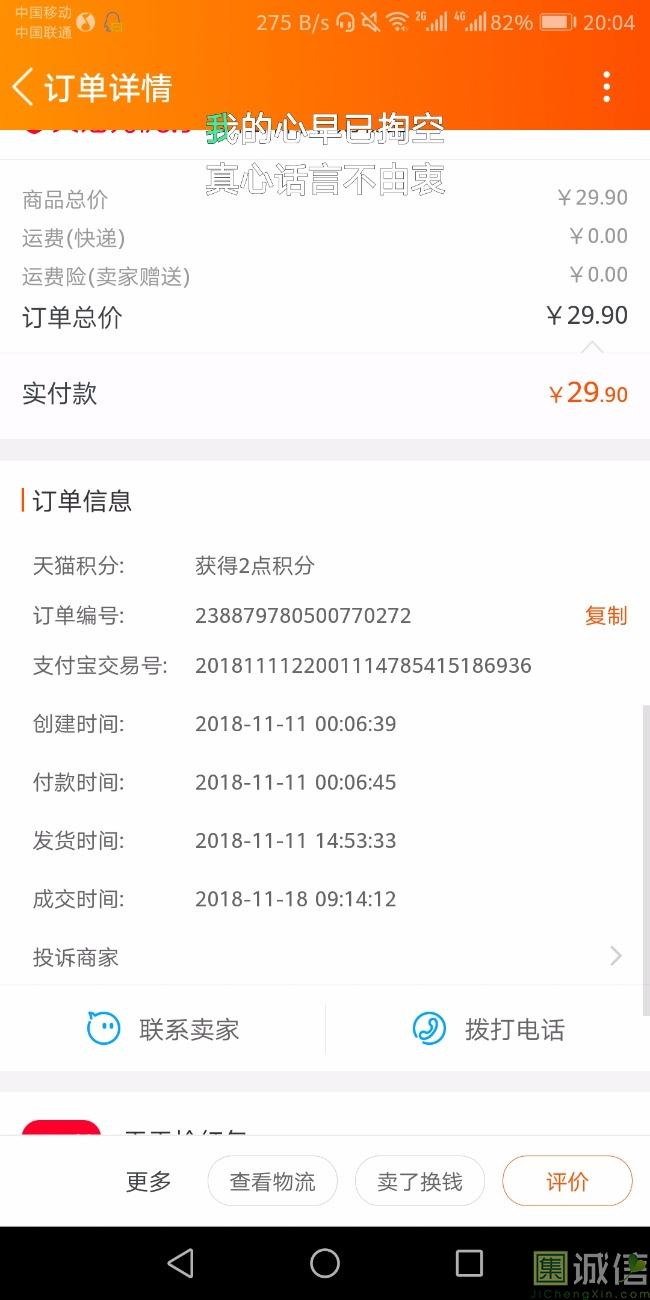Write a review via 评价
The image size is (650, 1300).
(x=567, y=1181)
